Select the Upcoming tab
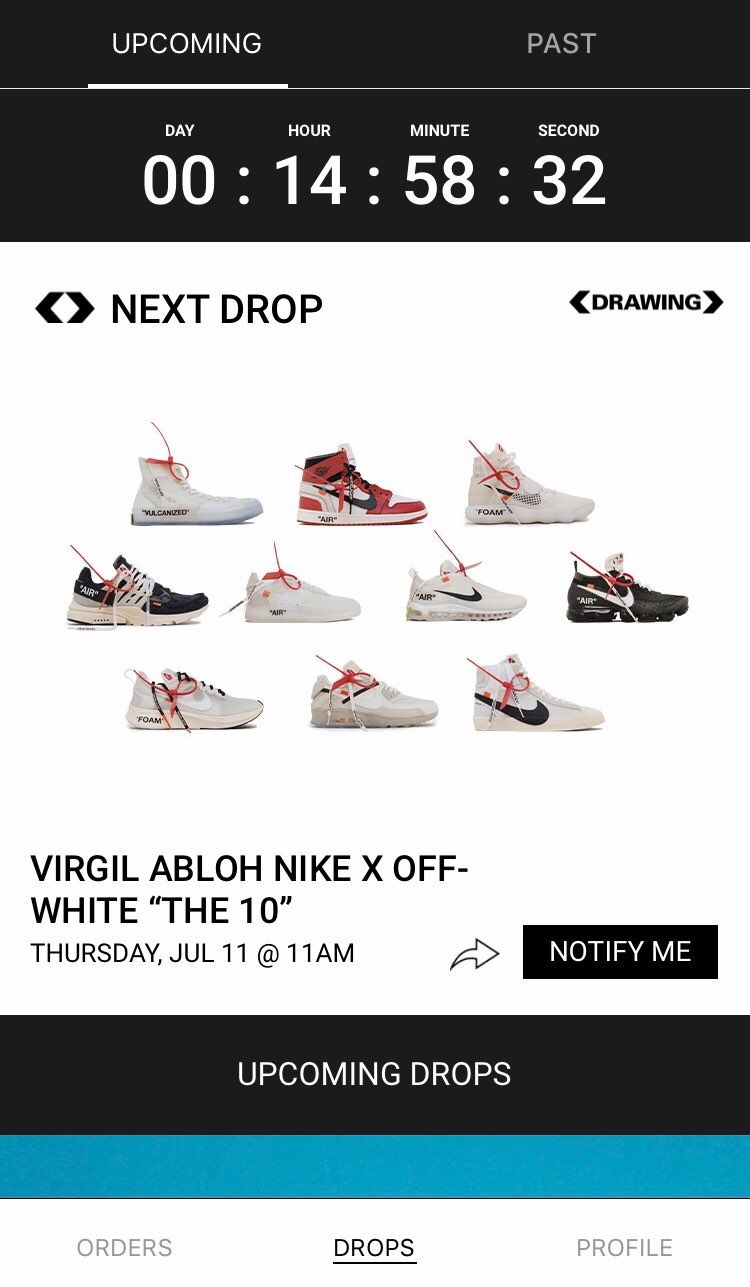 coord(187,44)
